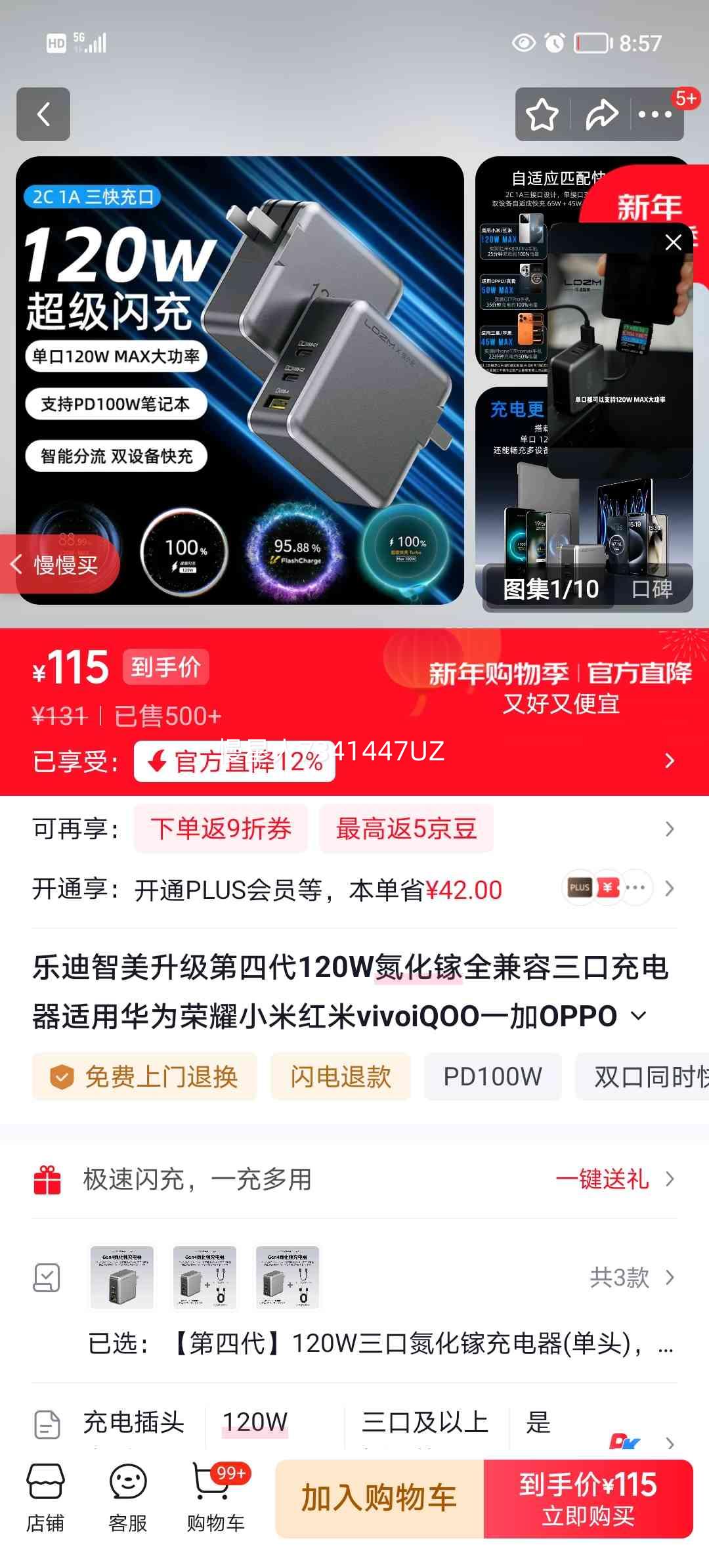709x1568 pixels.
Task: Select the first variant thumbnail
Action: (x=121, y=1278)
